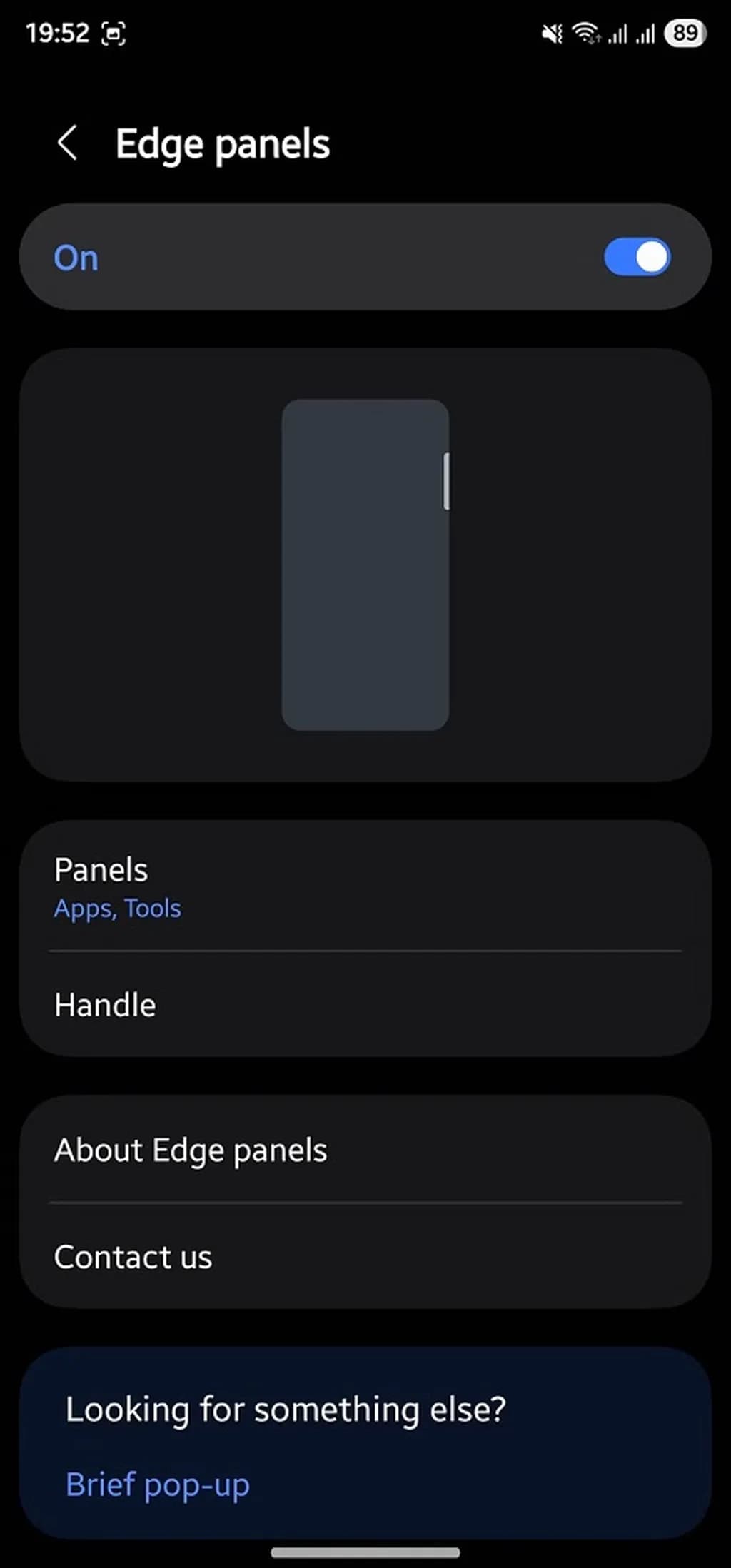Open Contact us
The image size is (731, 1568).
click(x=365, y=1257)
